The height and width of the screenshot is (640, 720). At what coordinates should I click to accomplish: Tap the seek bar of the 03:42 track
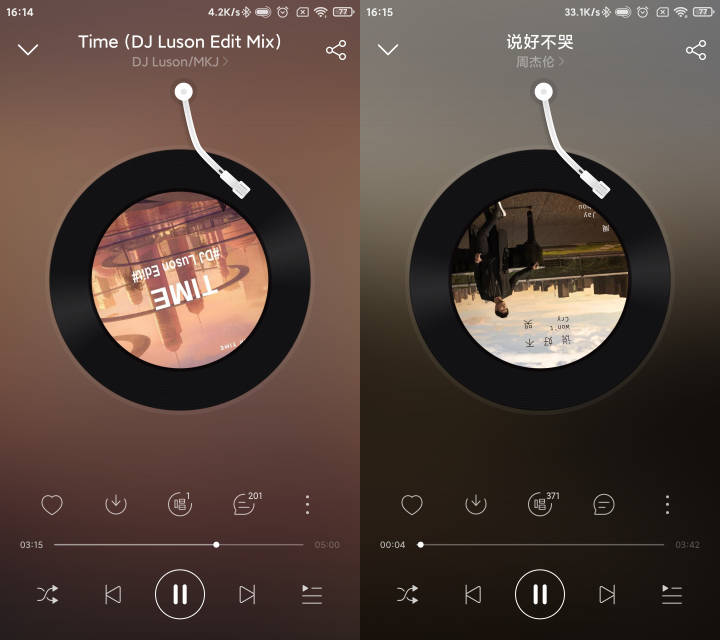540,545
